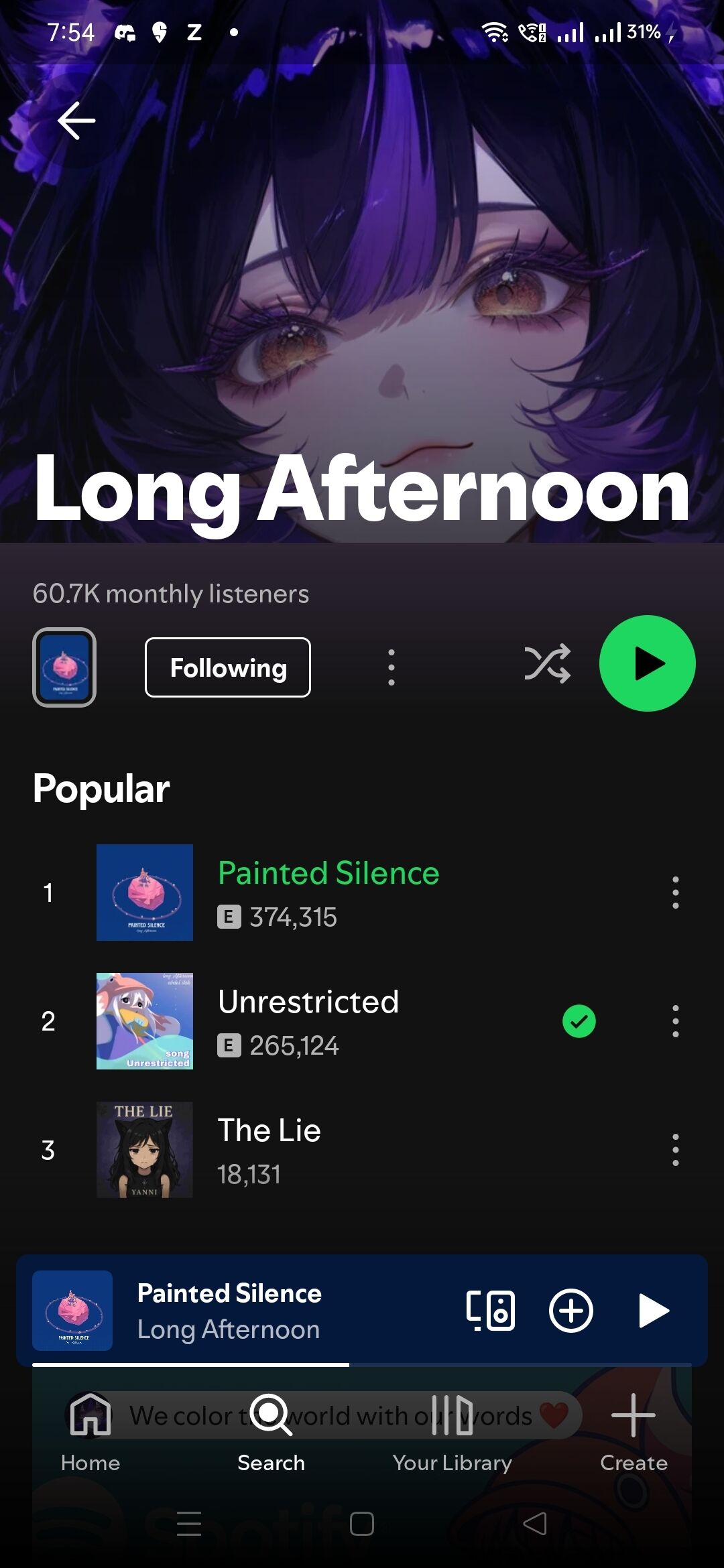This screenshot has width=724, height=1568.
Task: Resume playback from the mini player
Action: pyautogui.click(x=654, y=1310)
